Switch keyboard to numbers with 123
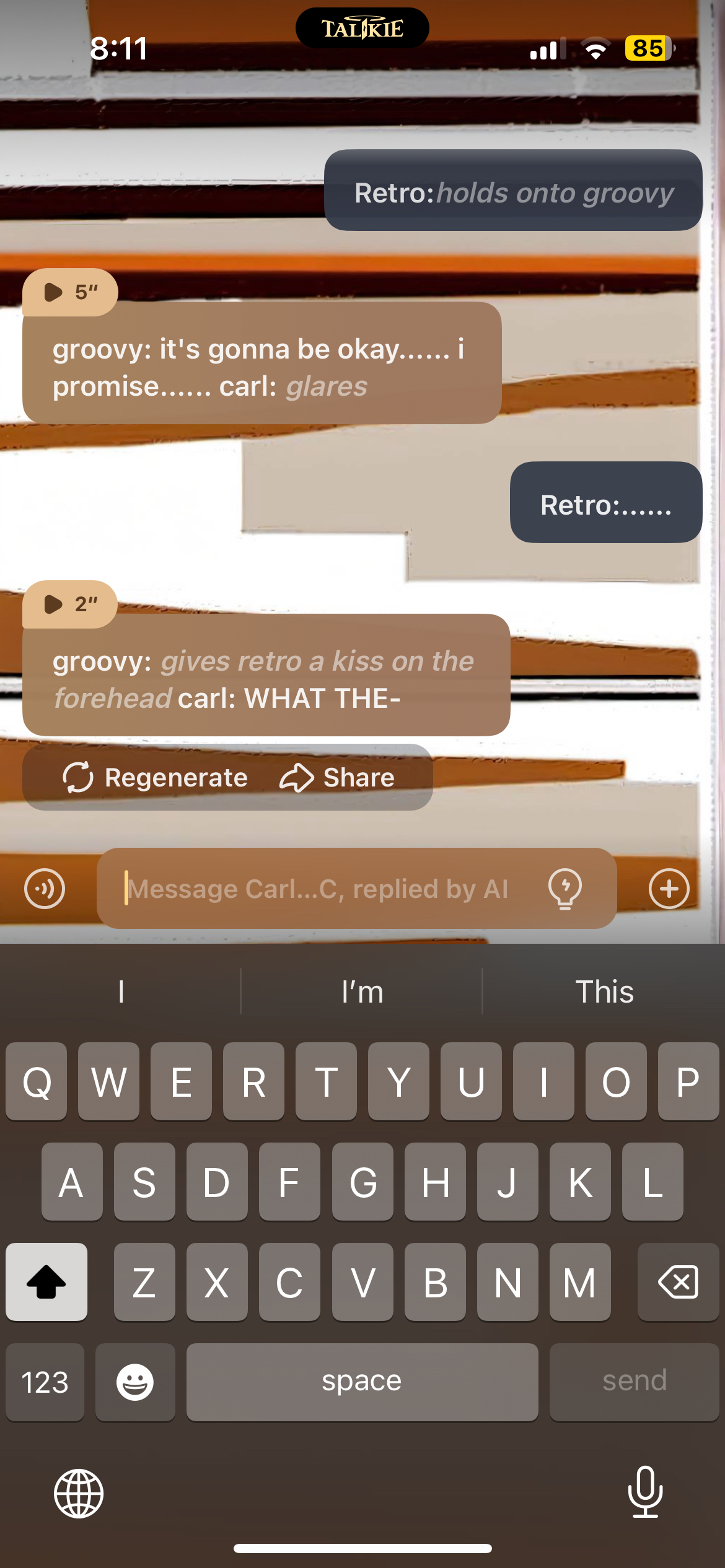Viewport: 725px width, 1568px height. [x=45, y=1382]
